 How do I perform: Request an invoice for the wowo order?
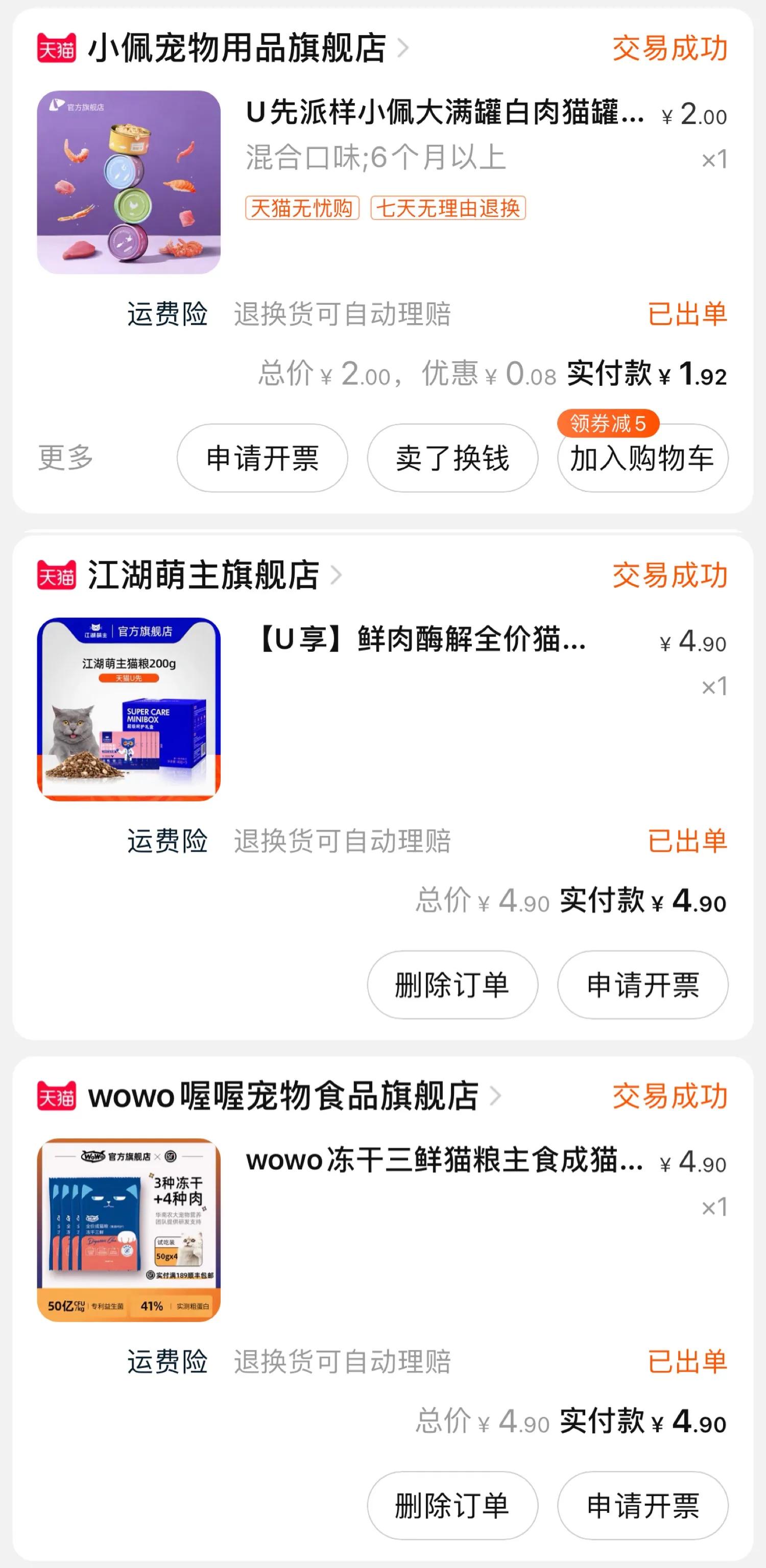coord(642,1505)
